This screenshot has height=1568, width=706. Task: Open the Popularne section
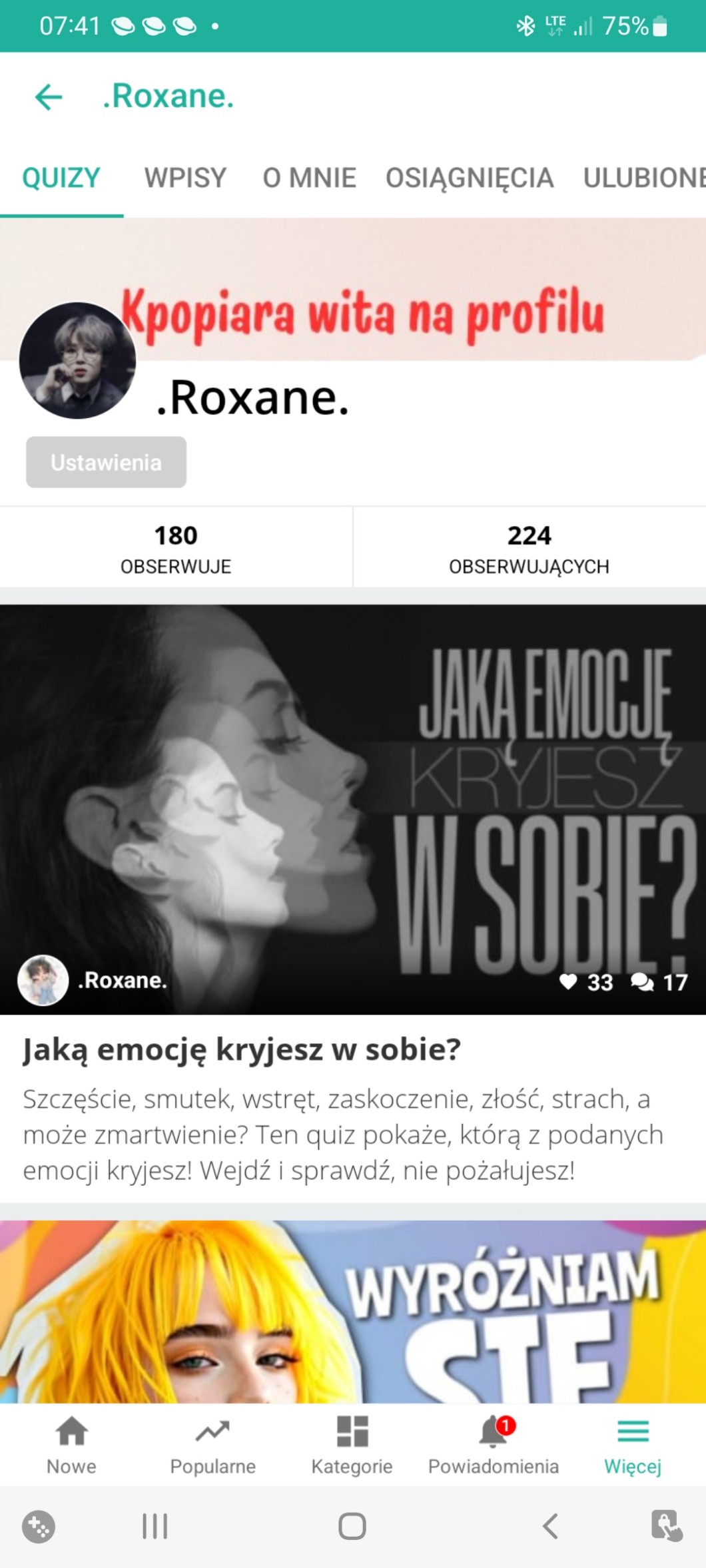coord(212,1445)
